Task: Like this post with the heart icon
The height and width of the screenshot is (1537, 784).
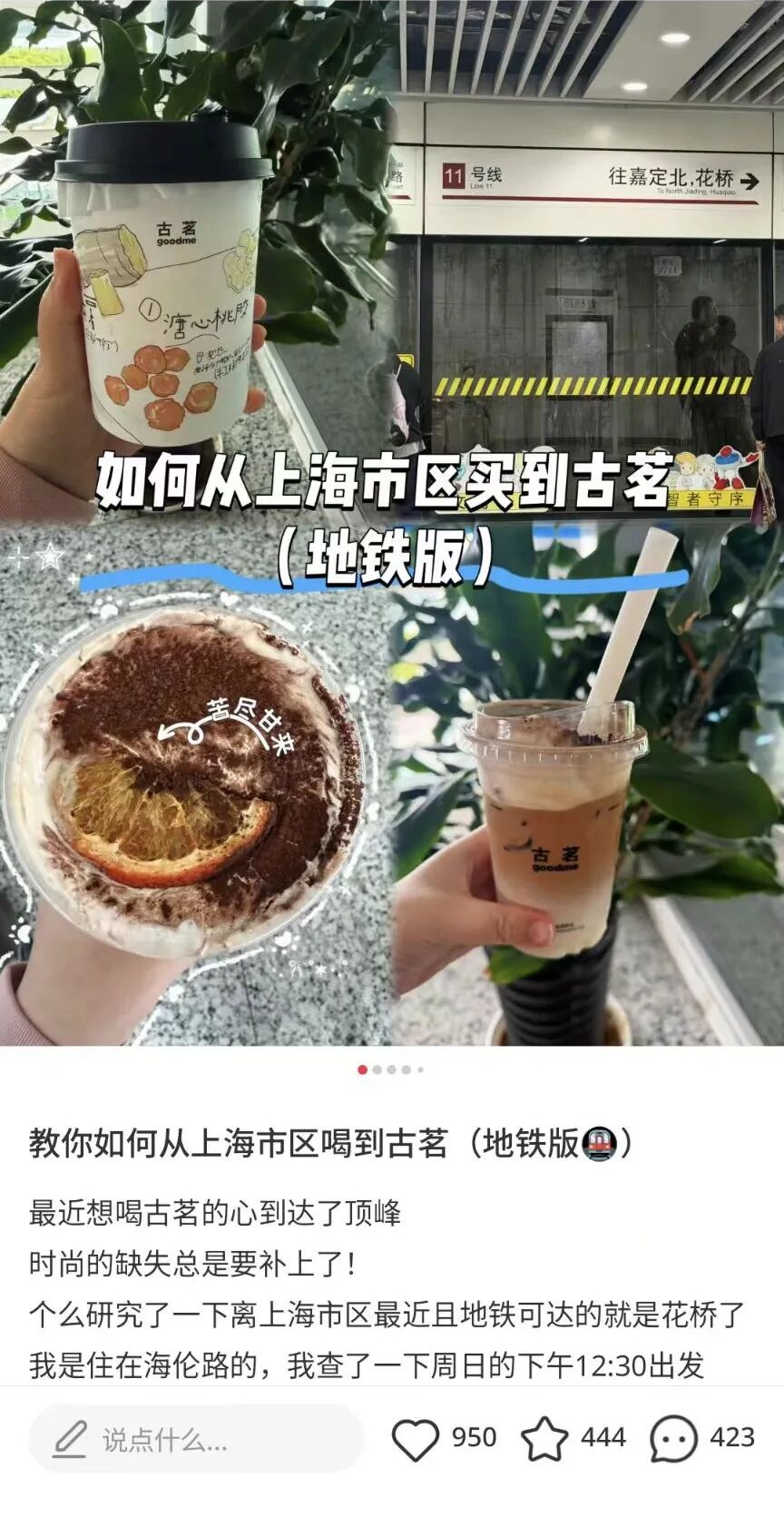Action: [416, 1439]
